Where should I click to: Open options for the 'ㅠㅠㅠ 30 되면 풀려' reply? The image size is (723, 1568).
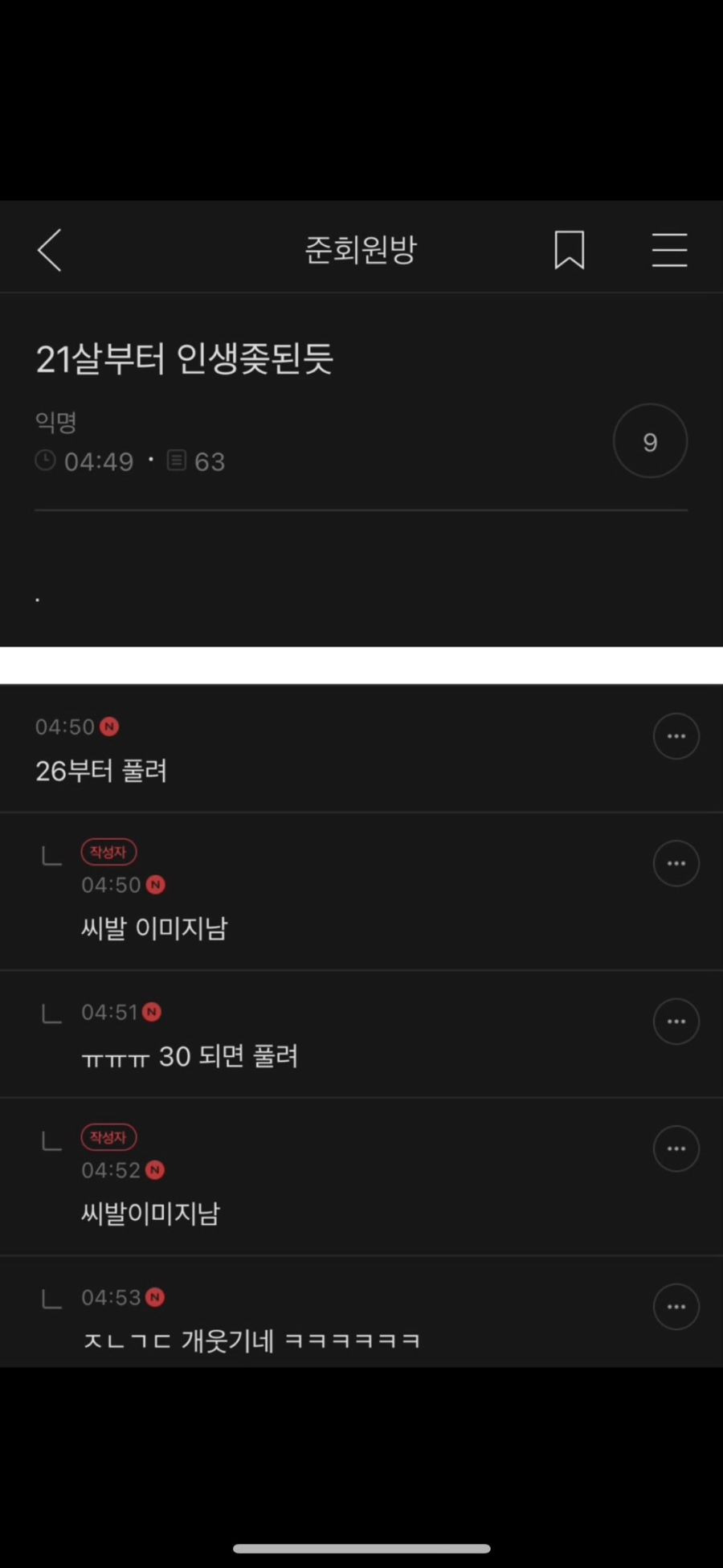tap(676, 1021)
